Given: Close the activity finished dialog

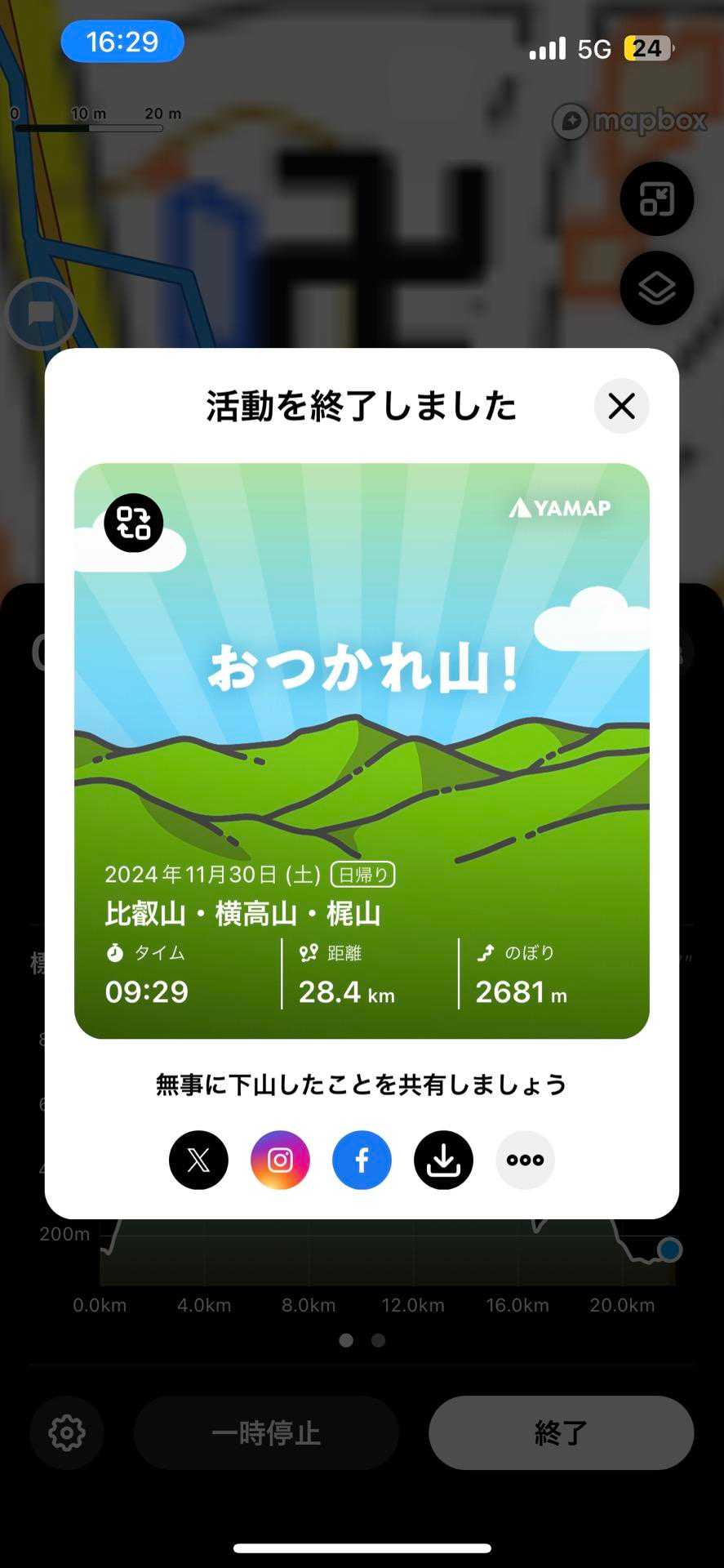Looking at the screenshot, I should pos(621,406).
